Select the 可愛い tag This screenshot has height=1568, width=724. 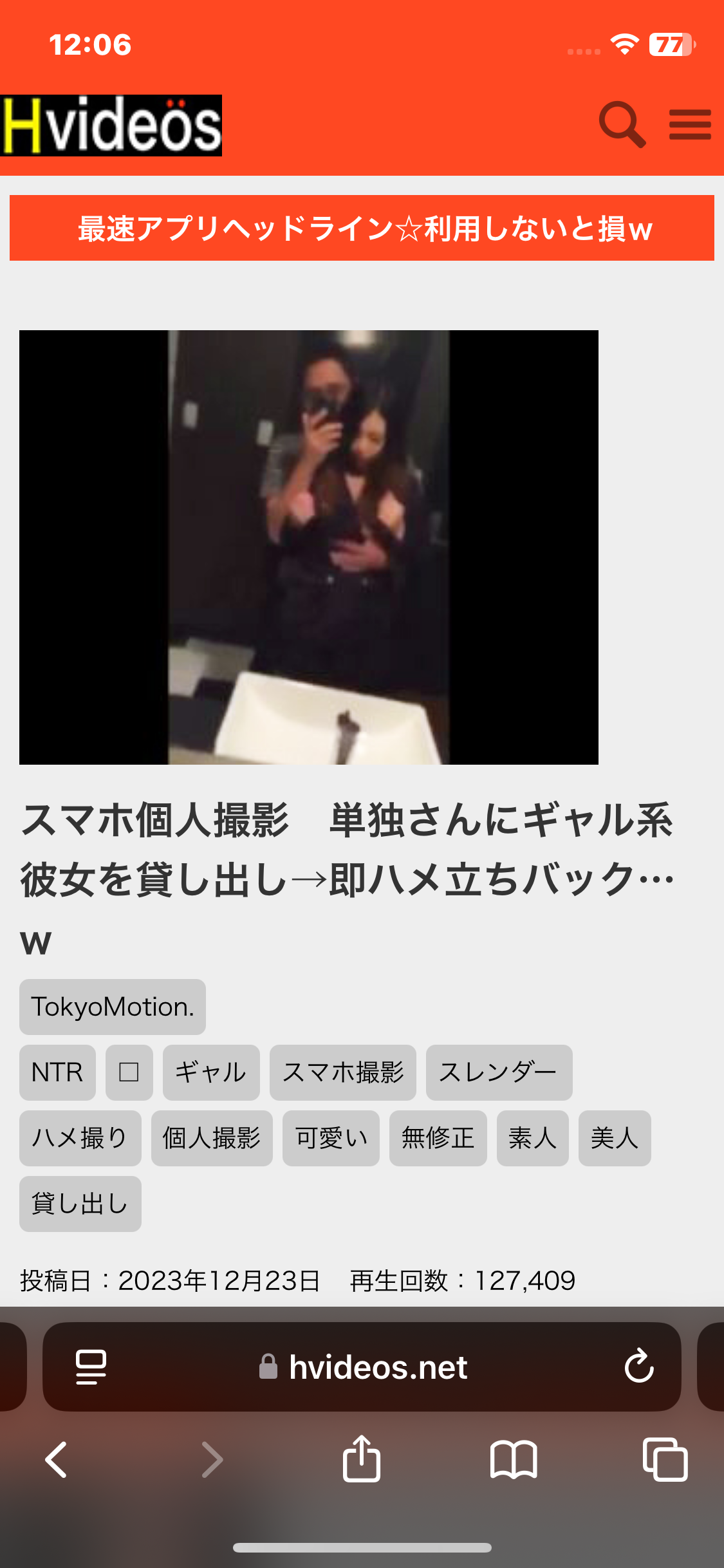[331, 1138]
